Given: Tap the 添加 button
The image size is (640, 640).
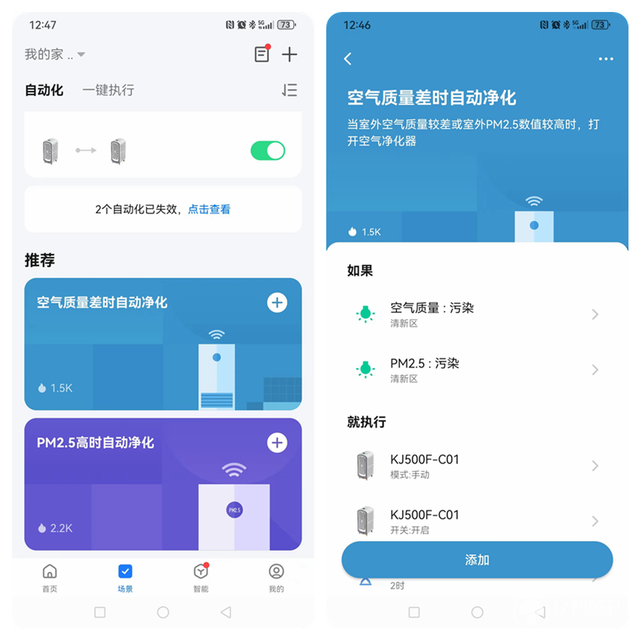Looking at the screenshot, I should click(x=477, y=560).
